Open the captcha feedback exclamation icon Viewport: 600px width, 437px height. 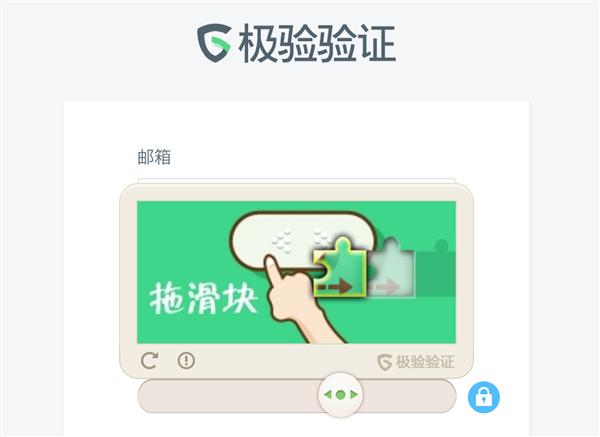pos(186,361)
